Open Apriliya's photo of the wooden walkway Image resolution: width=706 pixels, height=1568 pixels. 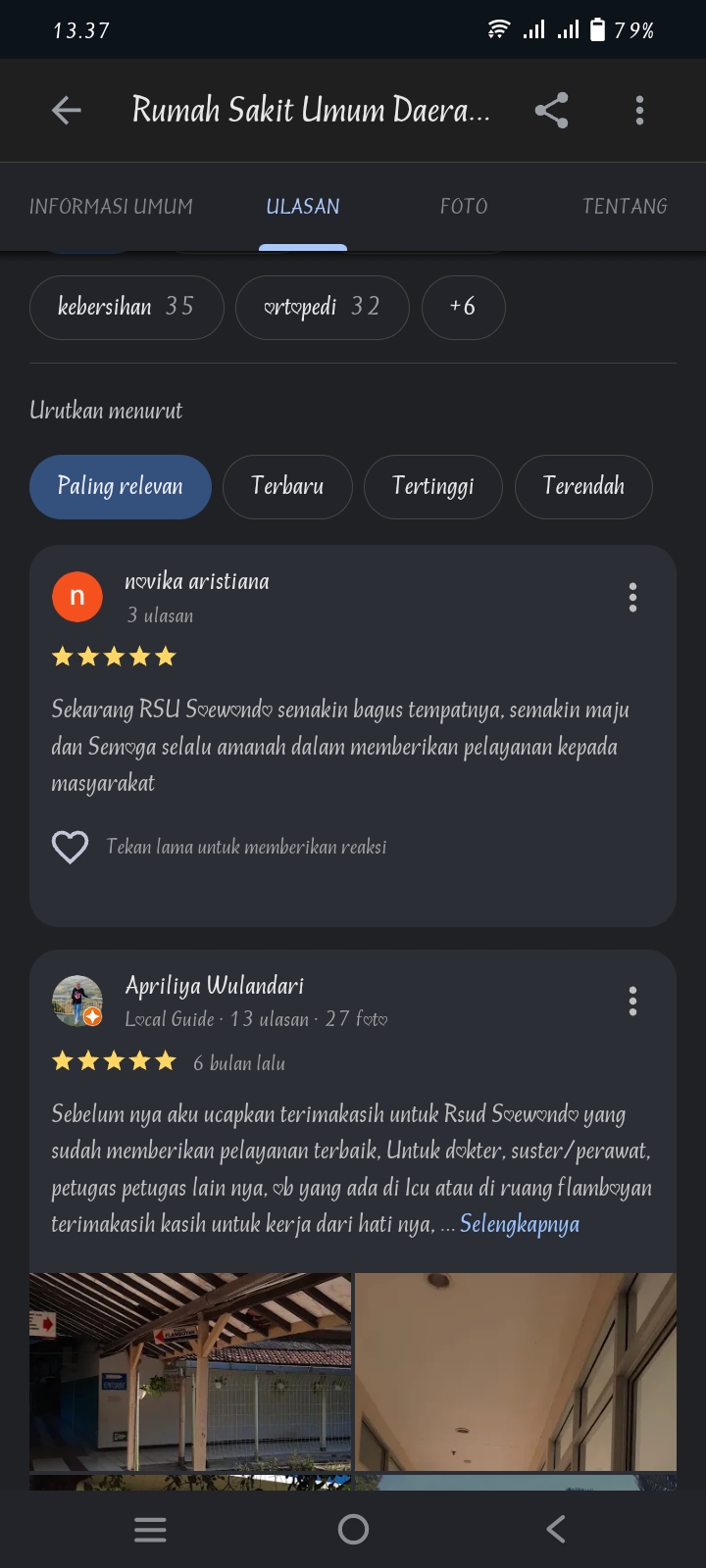[190, 1372]
